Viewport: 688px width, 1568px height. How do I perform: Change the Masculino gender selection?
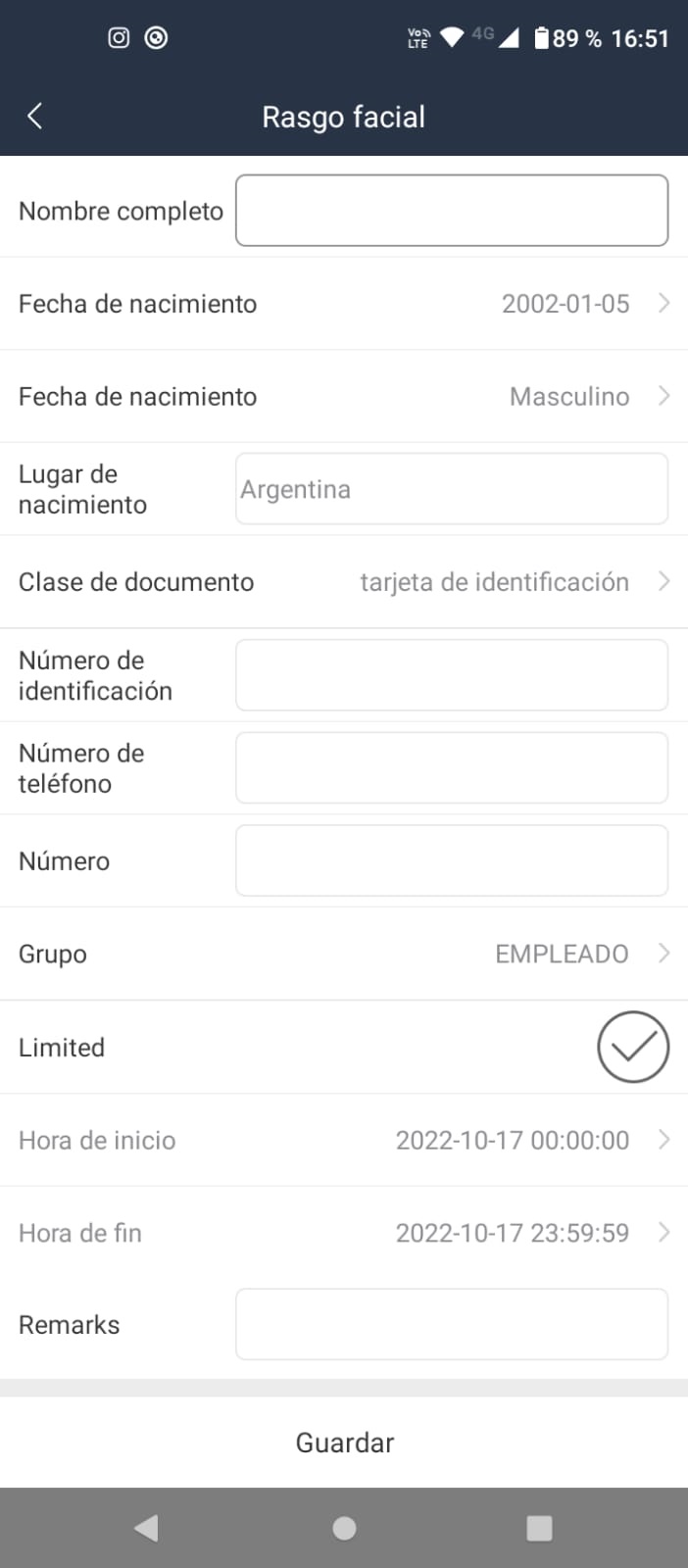pos(344,397)
